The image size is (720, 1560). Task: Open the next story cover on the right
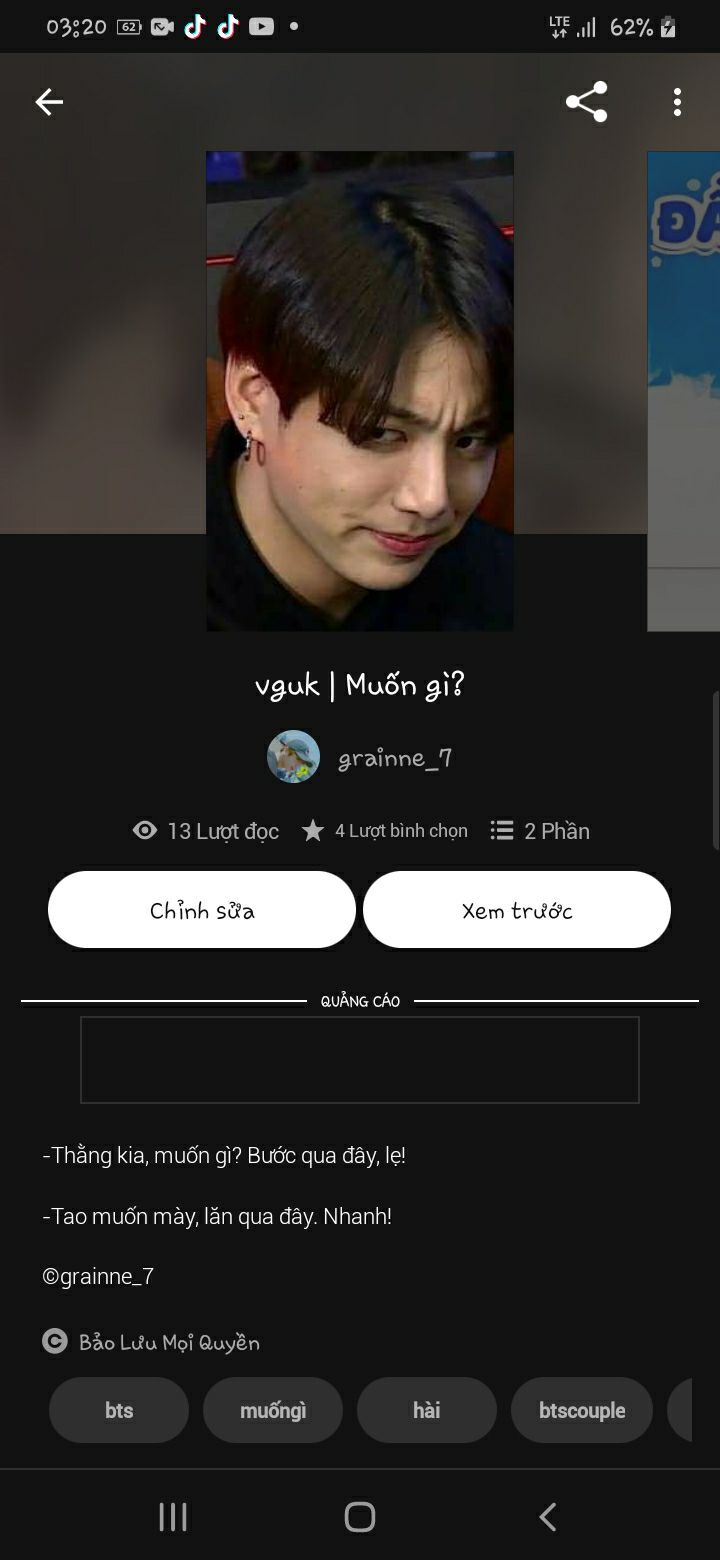[x=685, y=390]
